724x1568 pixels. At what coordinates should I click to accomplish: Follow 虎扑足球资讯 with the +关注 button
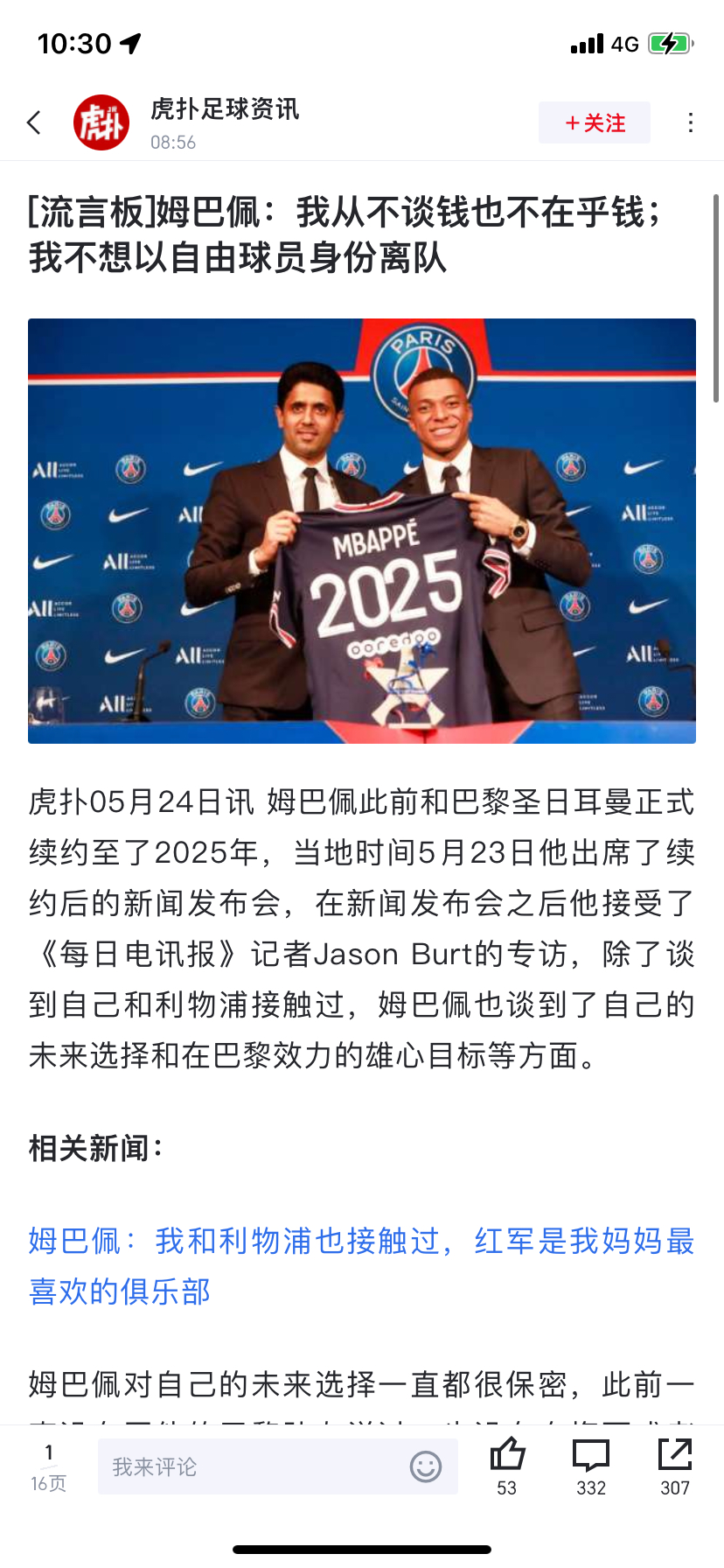595,122
